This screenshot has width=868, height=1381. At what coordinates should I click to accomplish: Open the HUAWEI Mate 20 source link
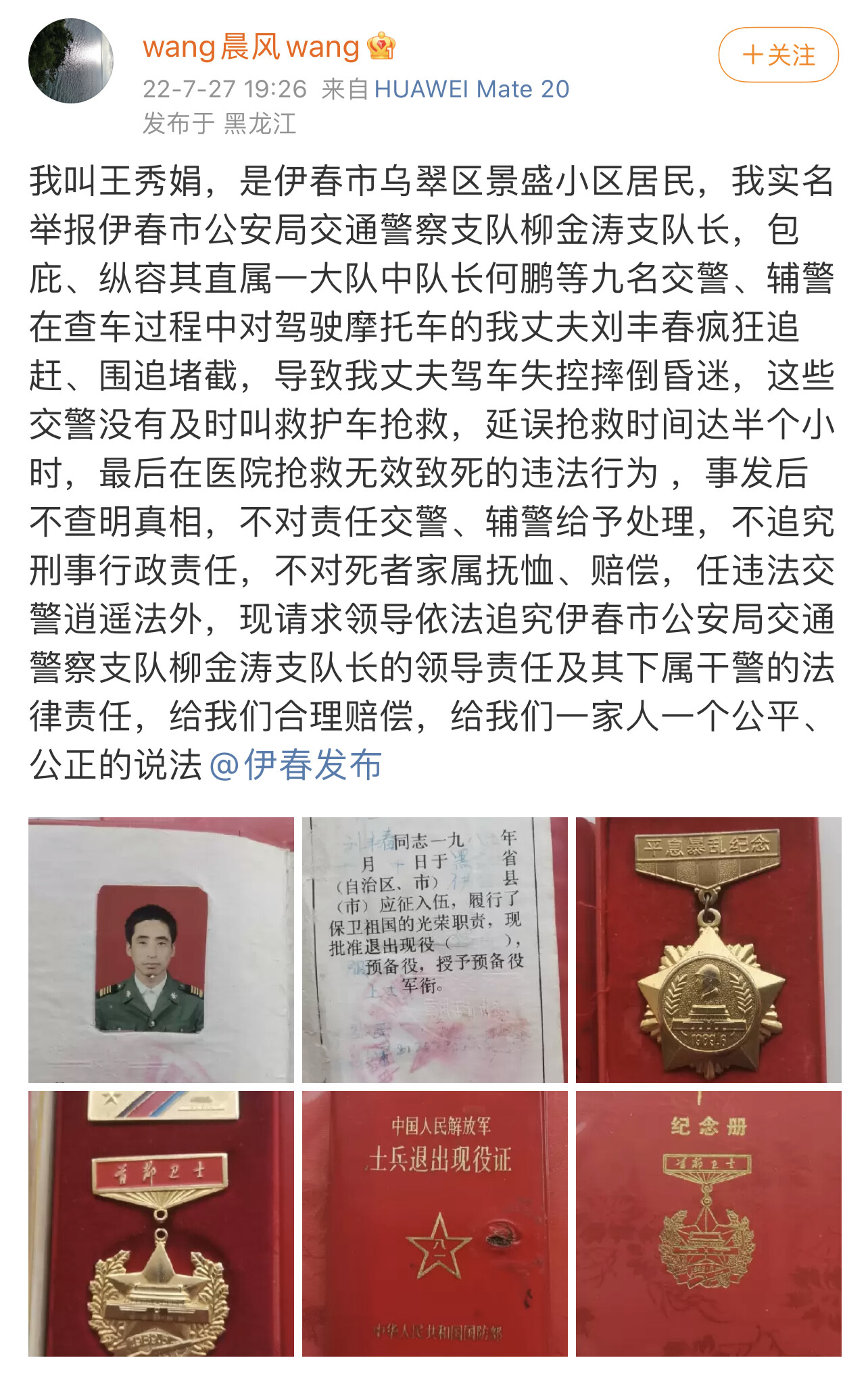point(471,89)
